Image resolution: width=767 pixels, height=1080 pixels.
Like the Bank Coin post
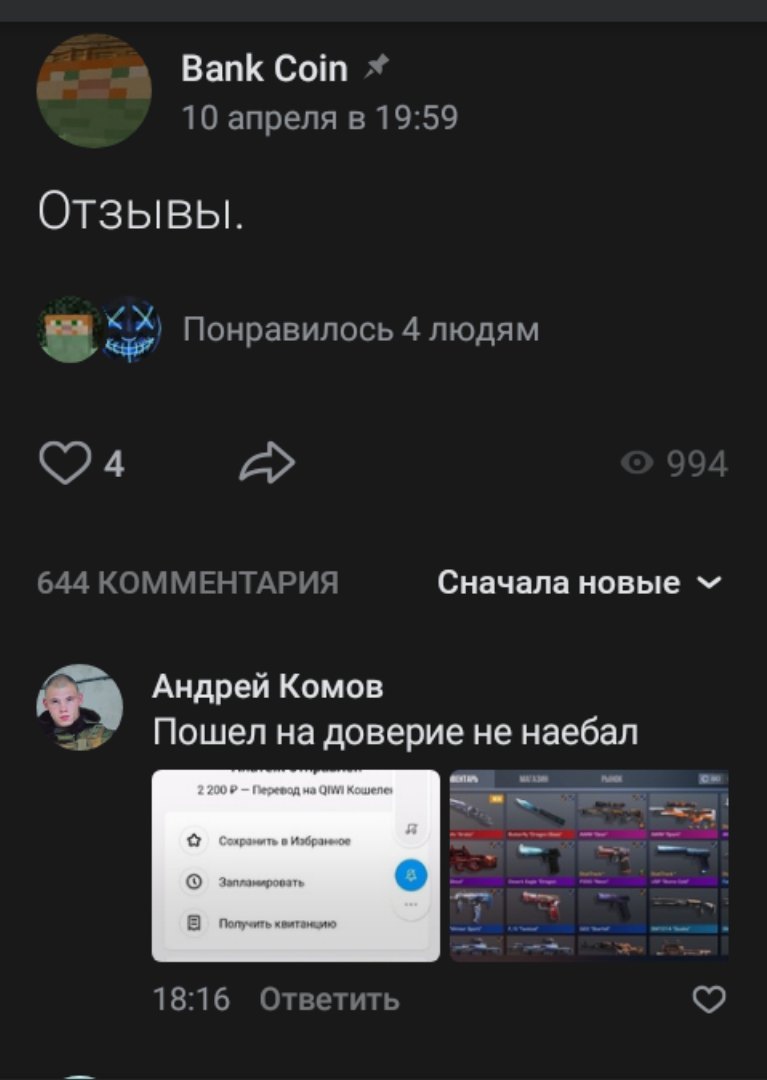[64, 464]
